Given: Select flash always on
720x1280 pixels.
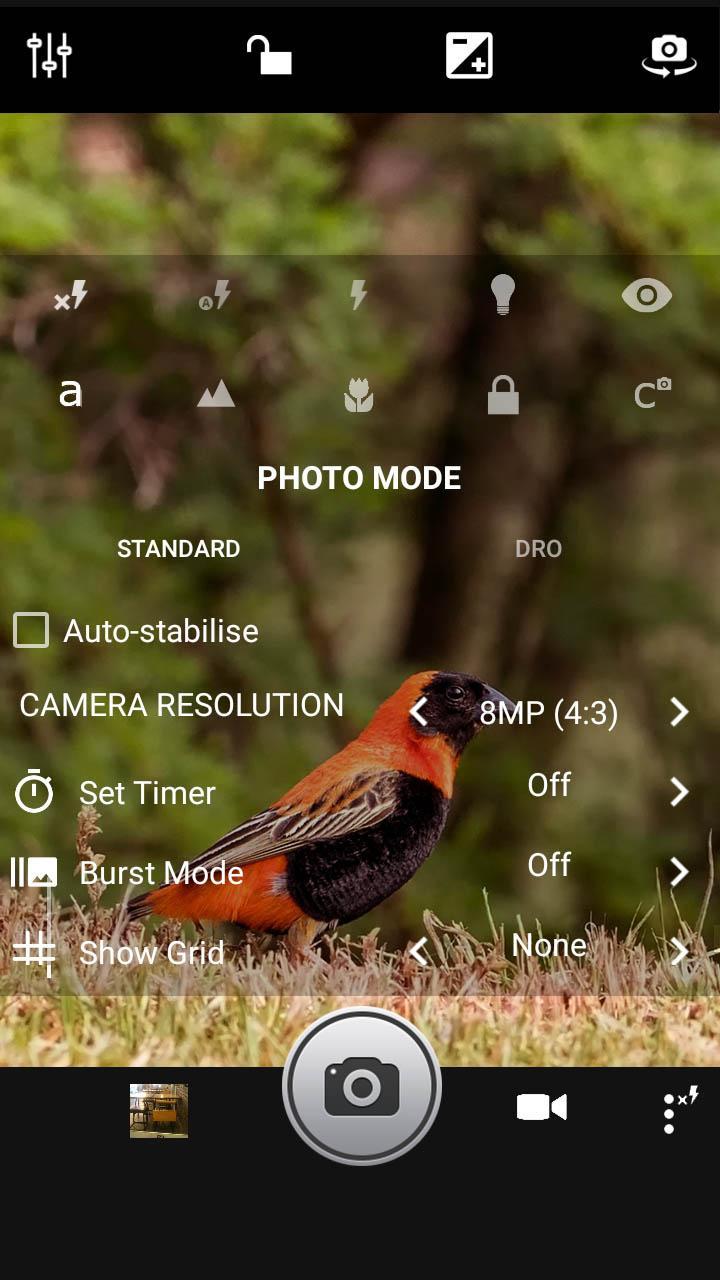Looking at the screenshot, I should click(359, 296).
